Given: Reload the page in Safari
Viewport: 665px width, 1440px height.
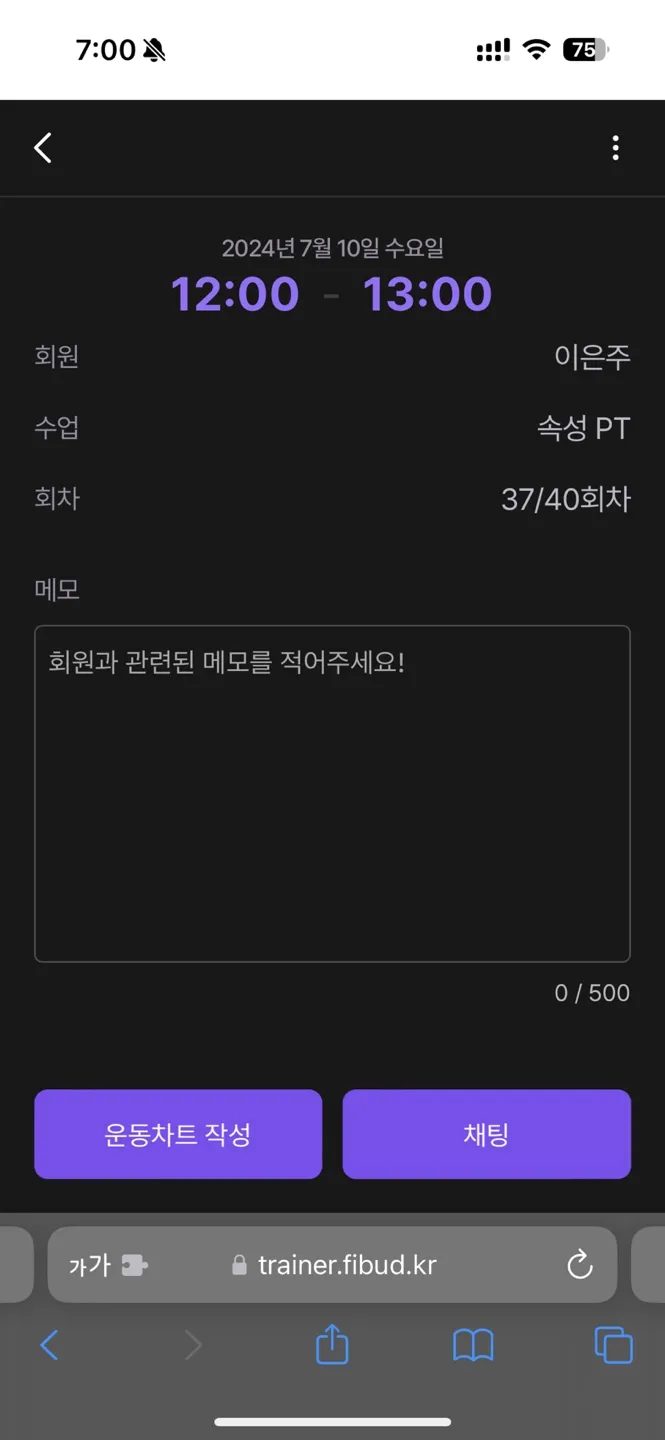Looking at the screenshot, I should click(580, 1265).
